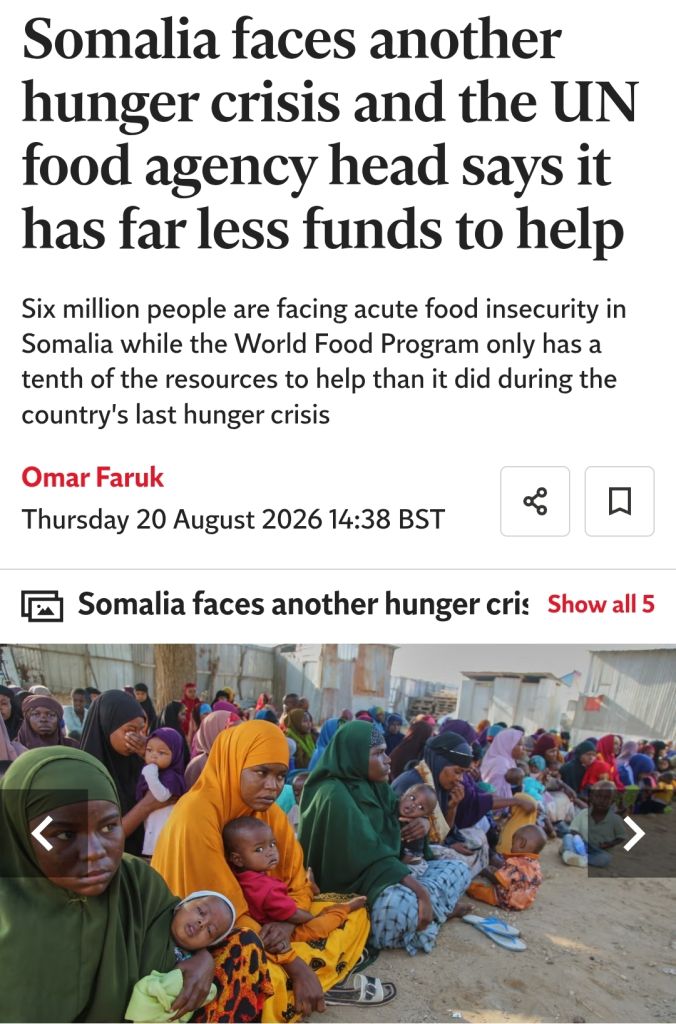
Task: Open author Omar Faruk's page
Action: 92,477
